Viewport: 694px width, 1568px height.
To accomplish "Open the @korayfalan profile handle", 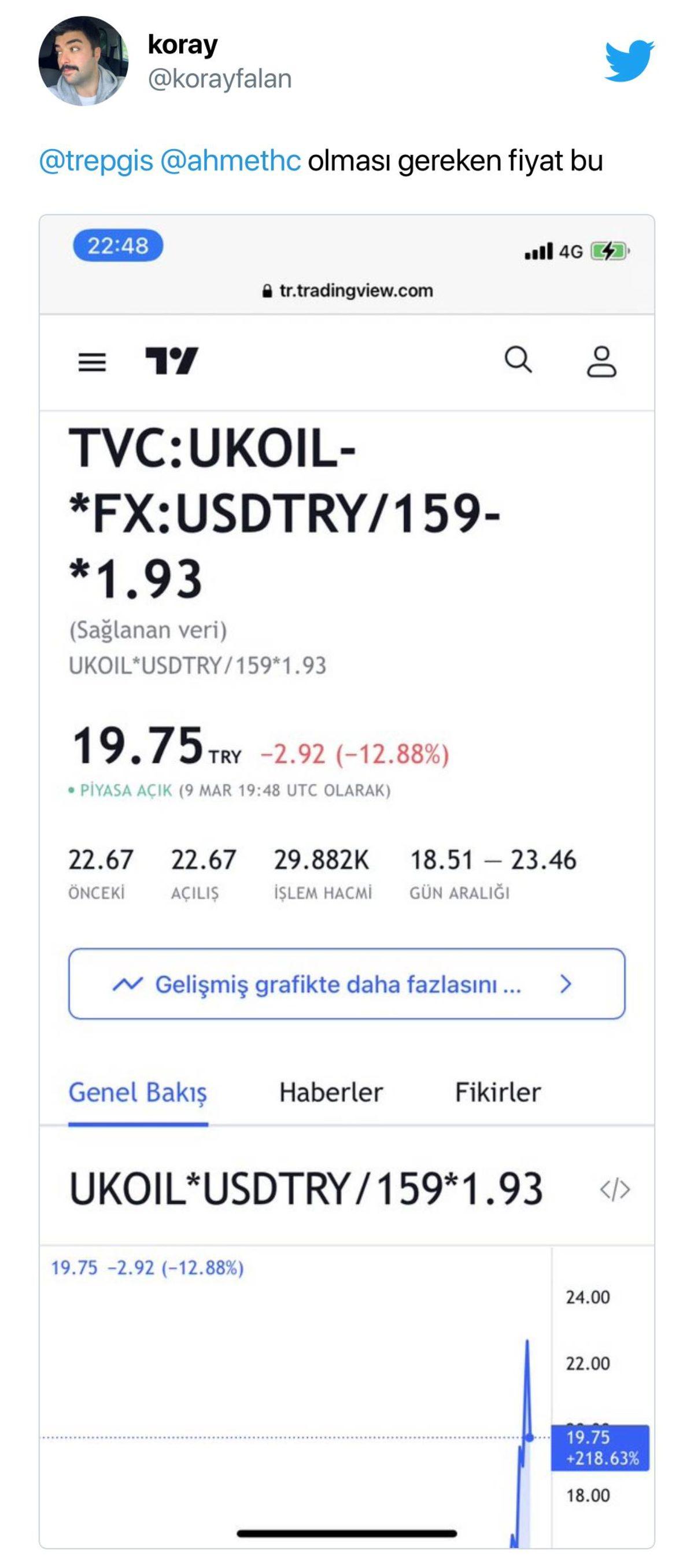I will click(220, 79).
